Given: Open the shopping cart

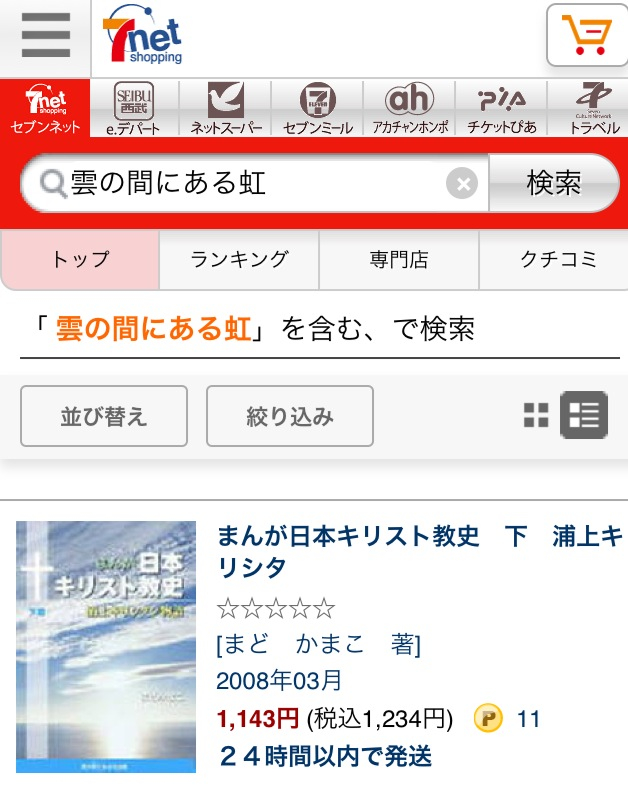Looking at the screenshot, I should 587,37.
